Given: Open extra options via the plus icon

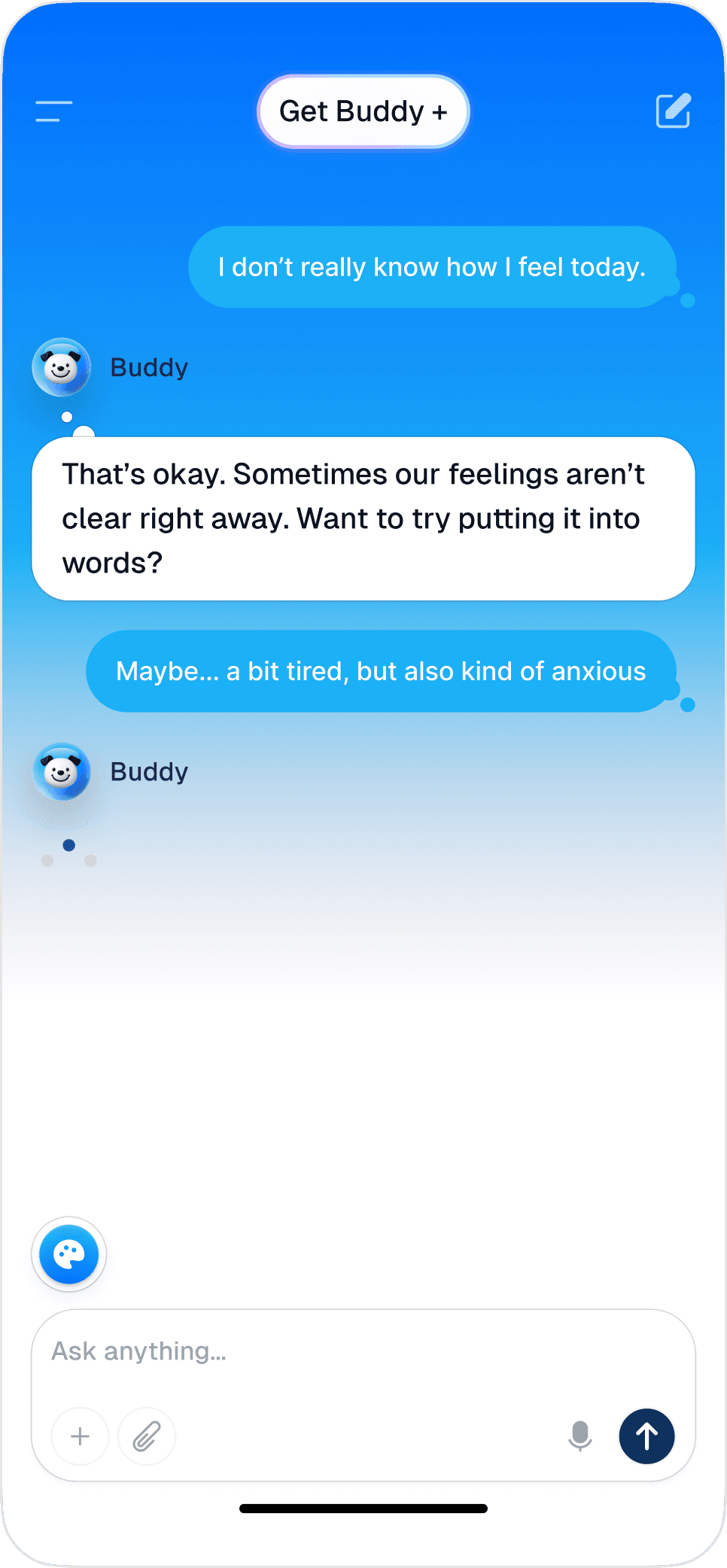Looking at the screenshot, I should (80, 1436).
